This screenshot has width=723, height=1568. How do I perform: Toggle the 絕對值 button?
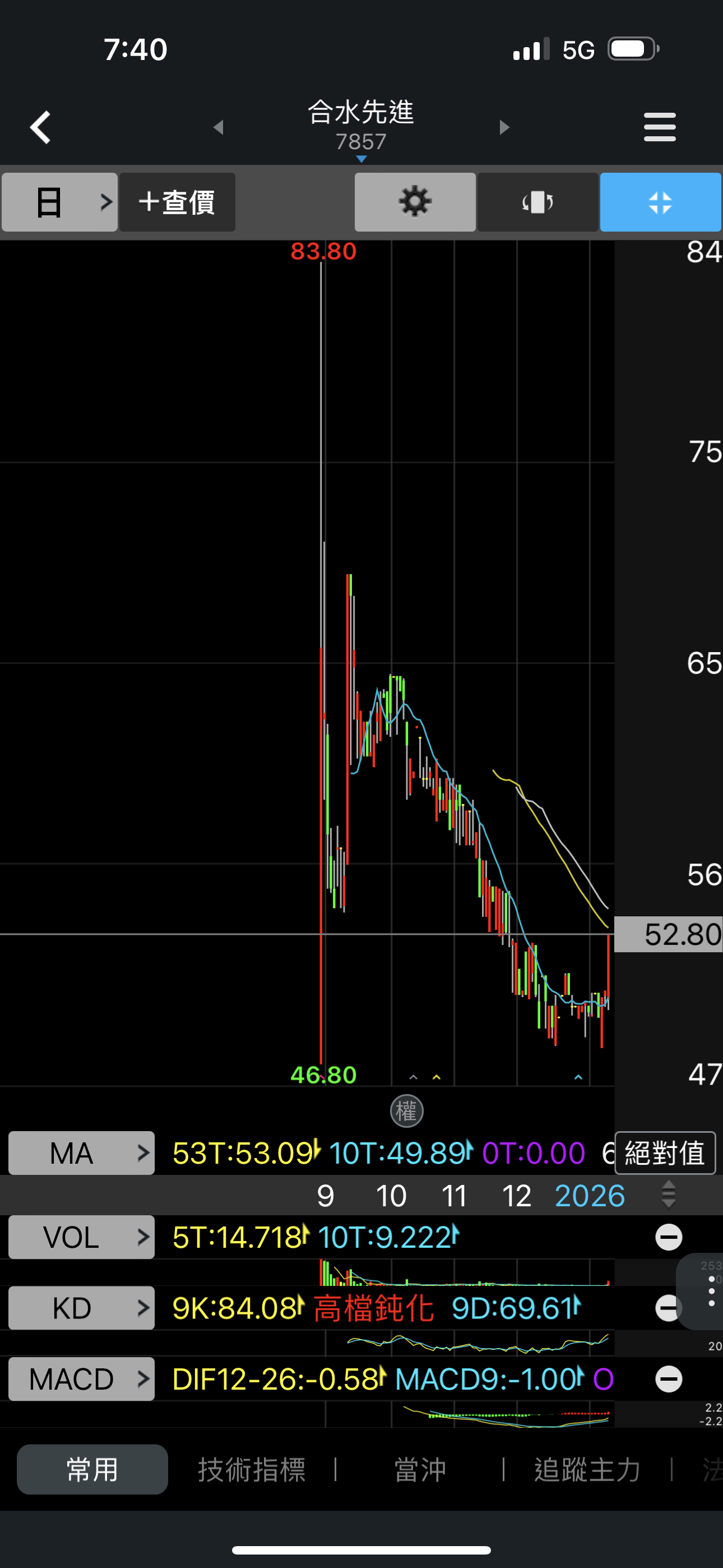click(665, 1153)
